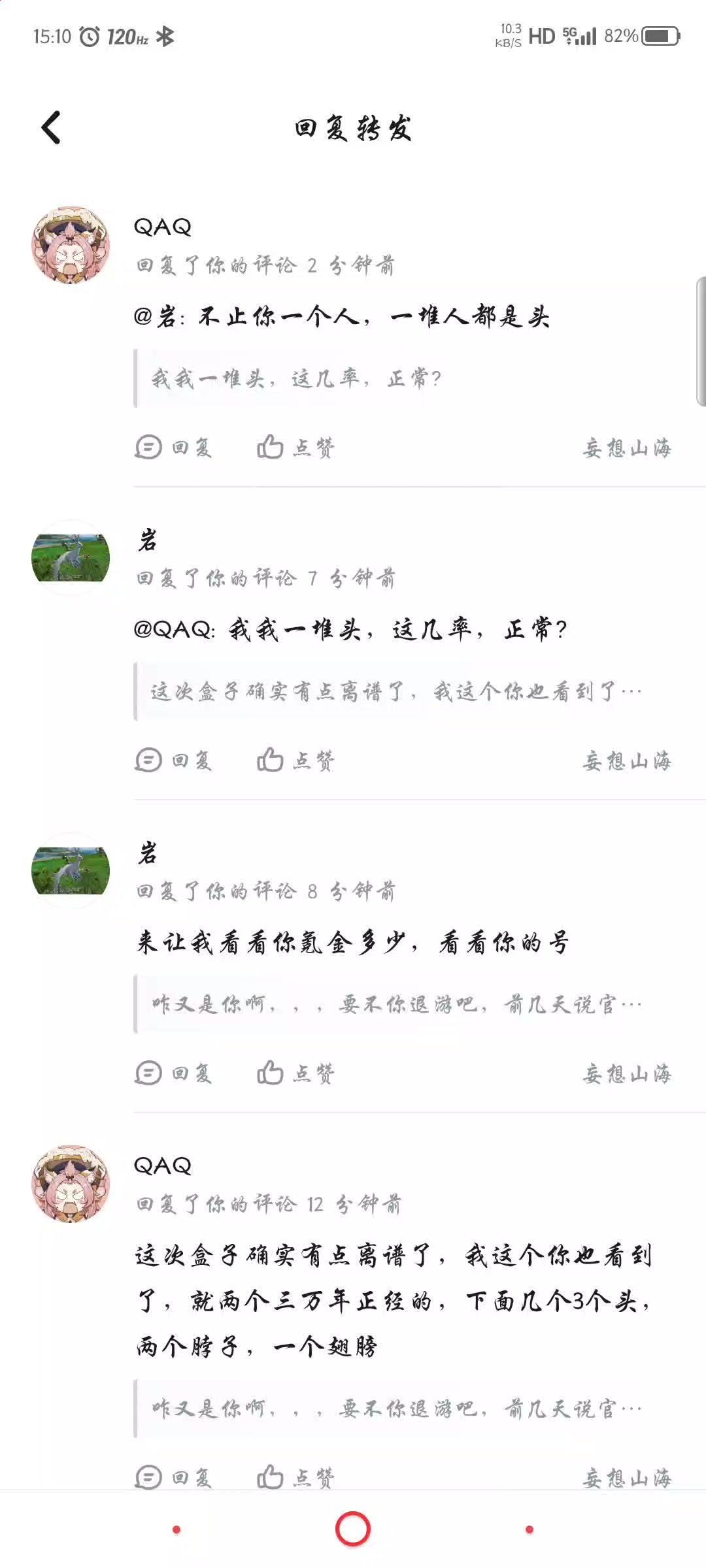Image resolution: width=706 pixels, height=1568 pixels.
Task: Open the quote under the 8 分钟前 reply
Action: click(x=405, y=1004)
